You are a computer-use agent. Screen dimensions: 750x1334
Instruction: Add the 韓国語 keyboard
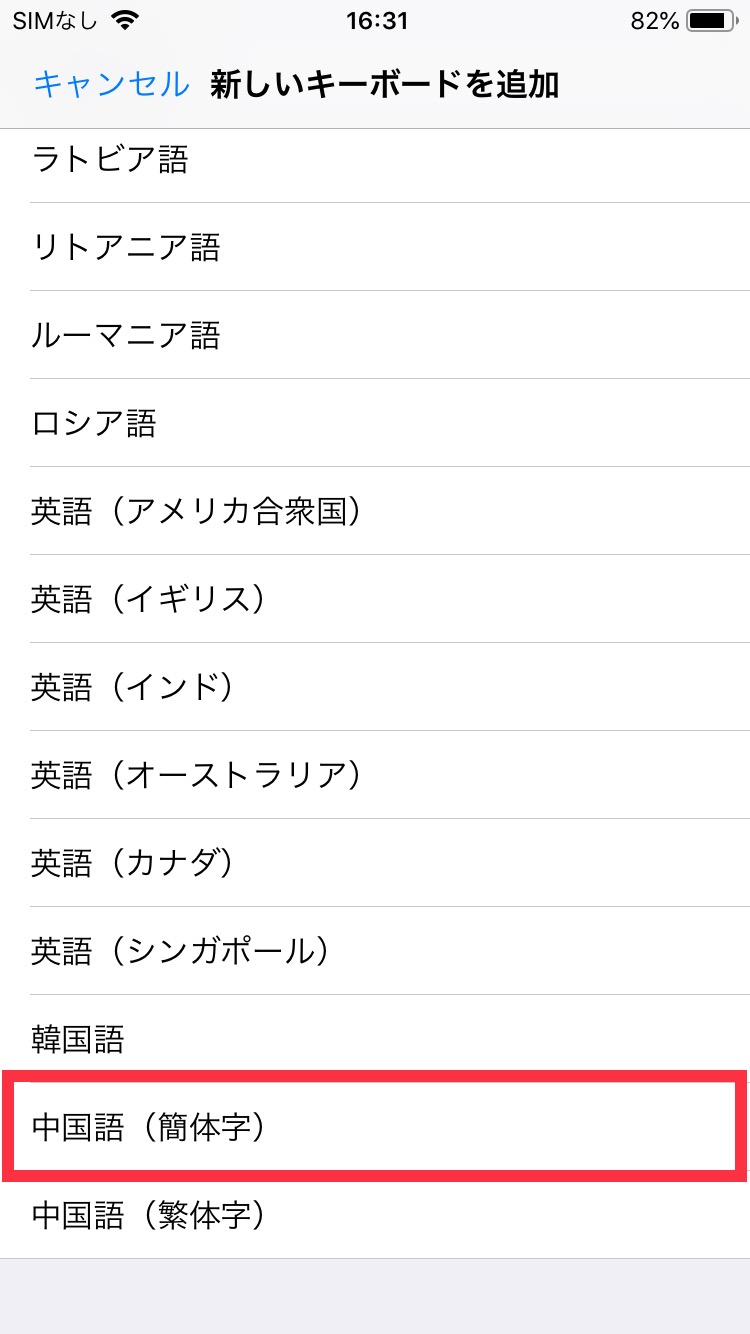coord(375,1039)
